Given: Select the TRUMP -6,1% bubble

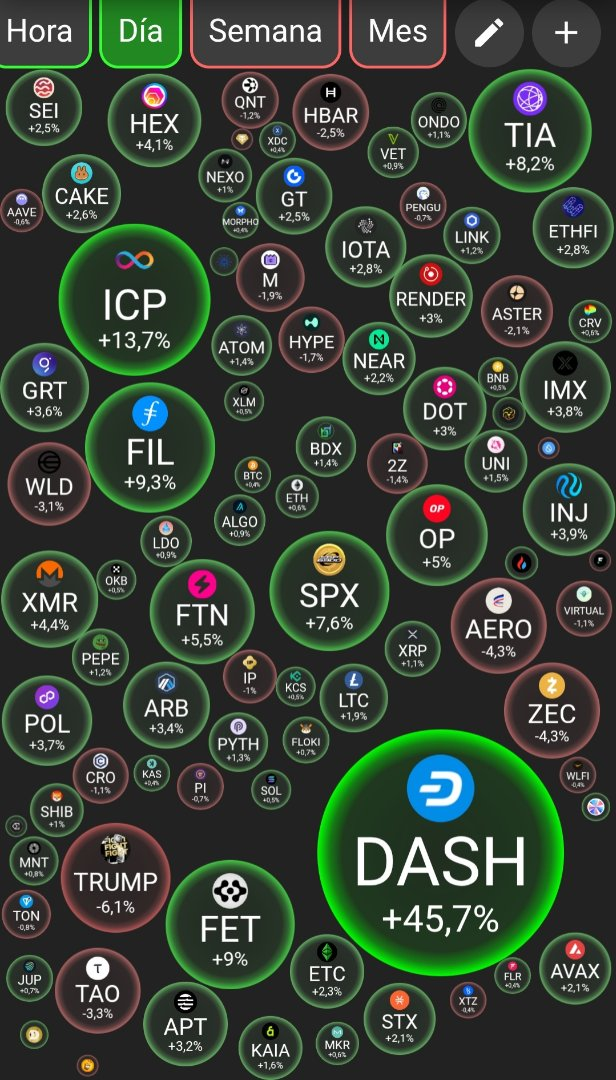Looking at the screenshot, I should 116,878.
